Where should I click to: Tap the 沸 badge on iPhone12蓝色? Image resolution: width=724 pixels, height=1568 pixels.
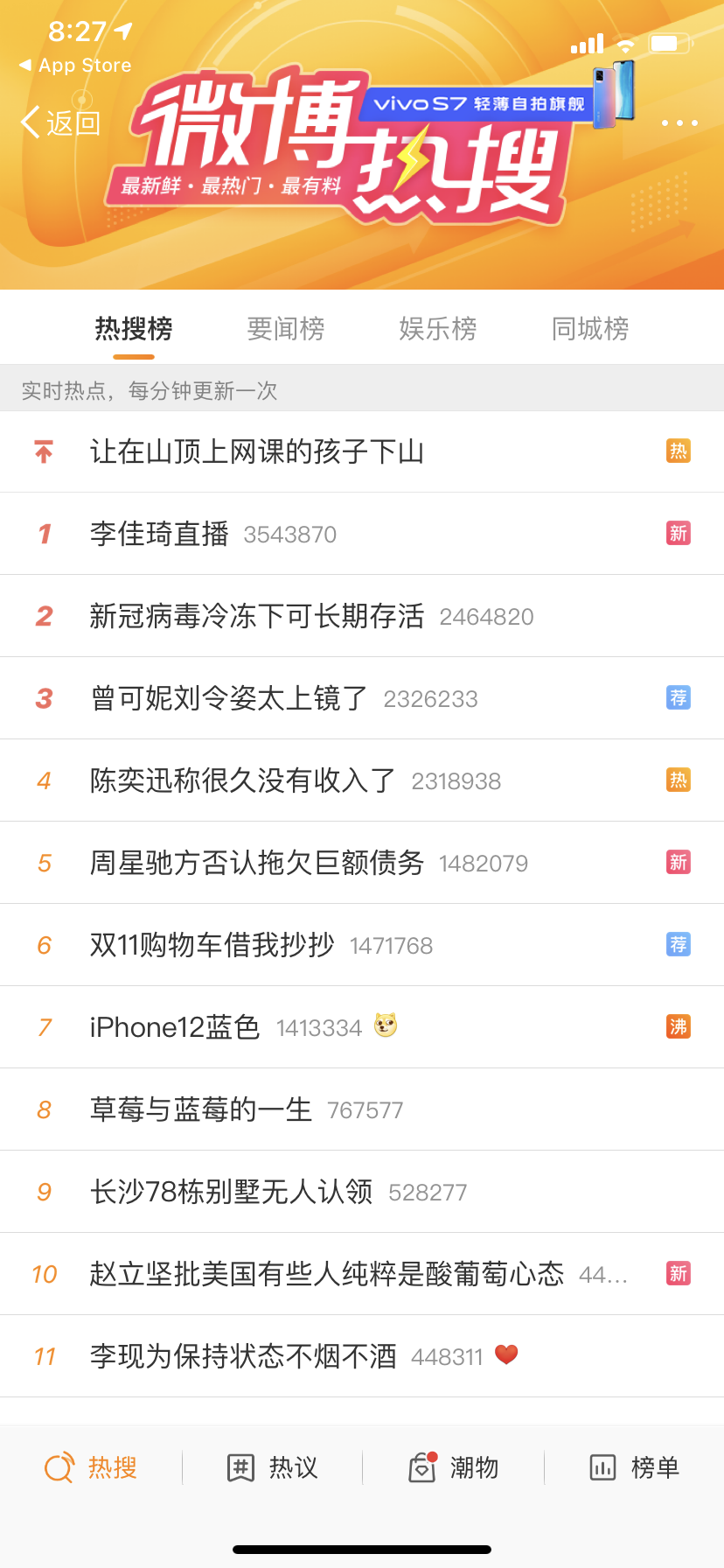679,1026
